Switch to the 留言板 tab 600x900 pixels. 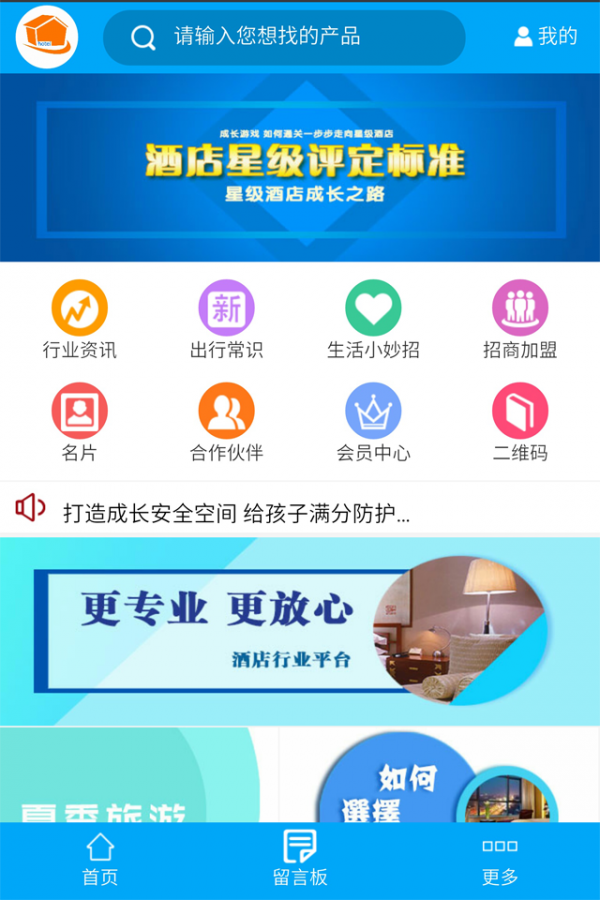300,860
